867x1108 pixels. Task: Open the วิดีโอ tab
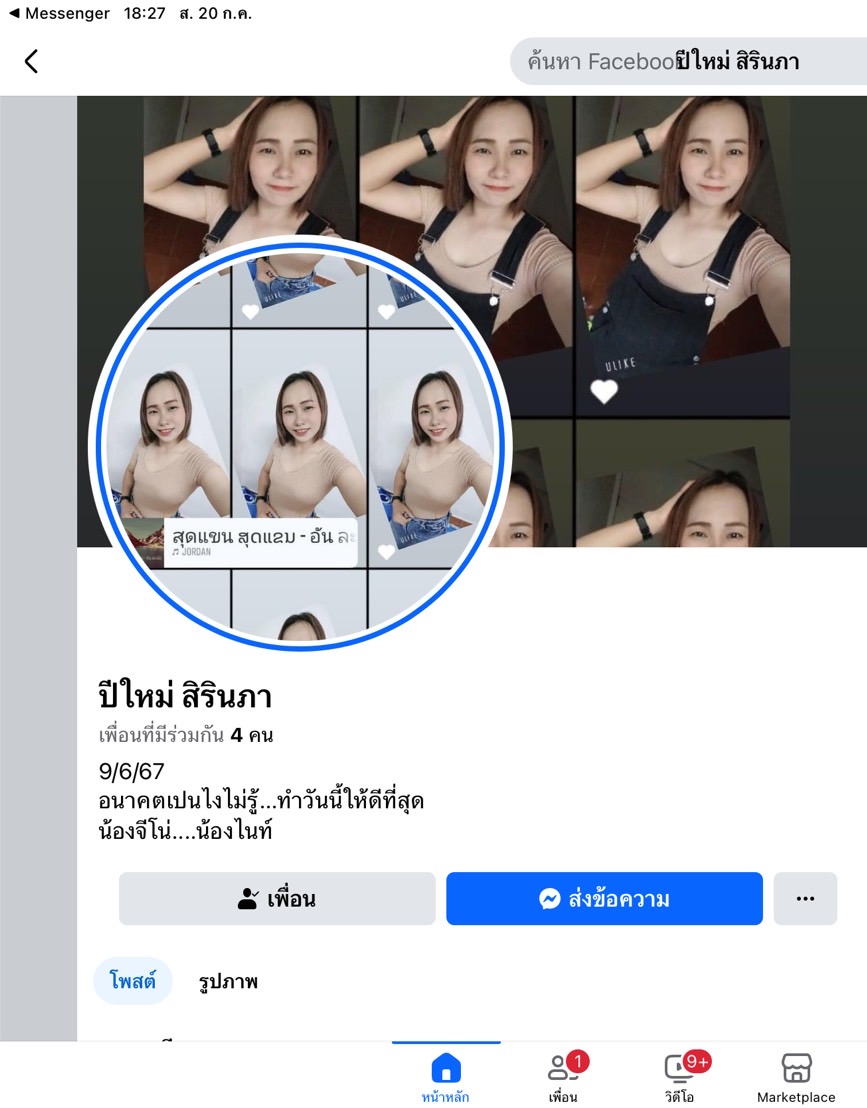(680, 1077)
